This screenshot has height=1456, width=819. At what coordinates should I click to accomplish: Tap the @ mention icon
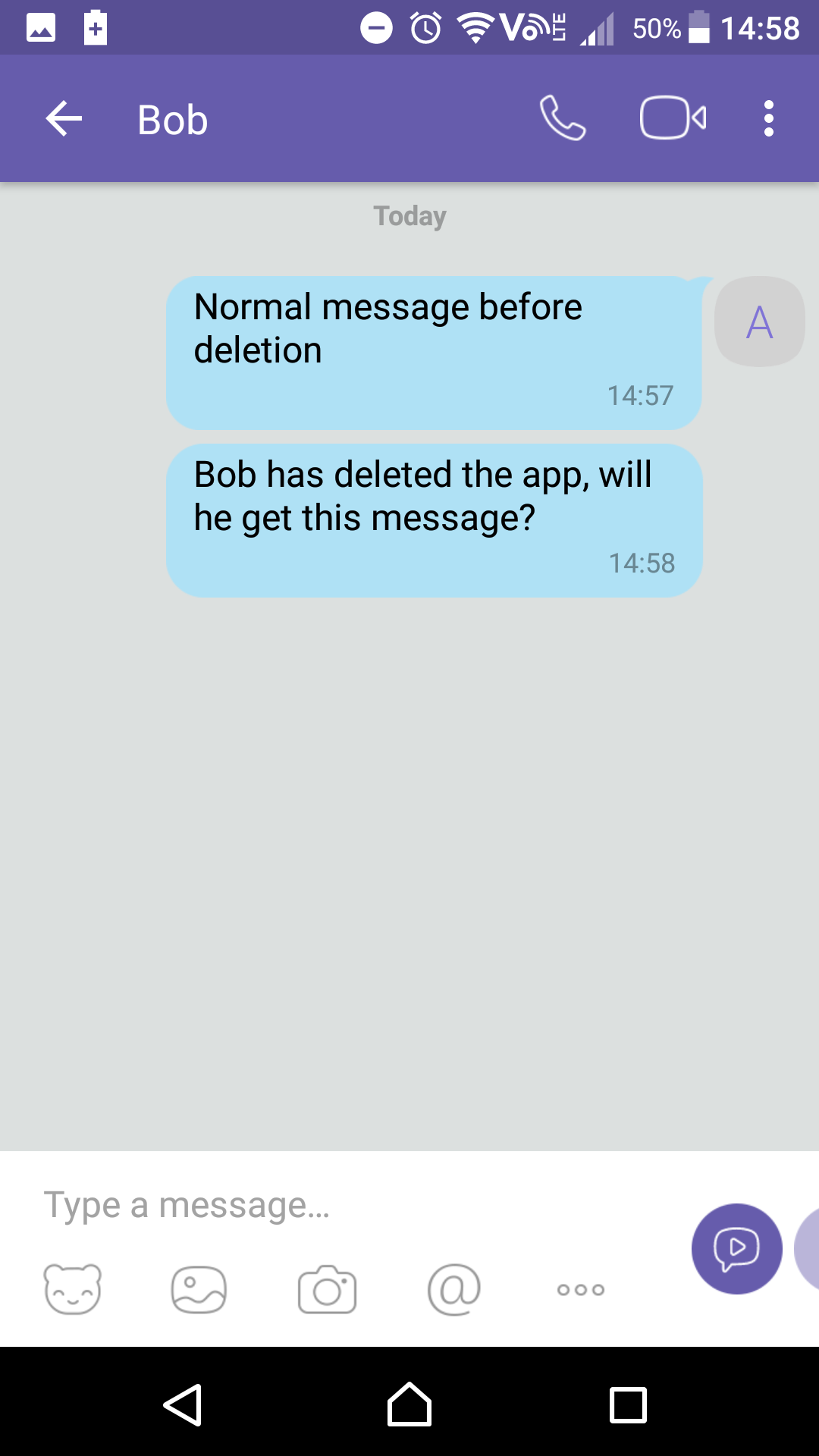point(454,1289)
